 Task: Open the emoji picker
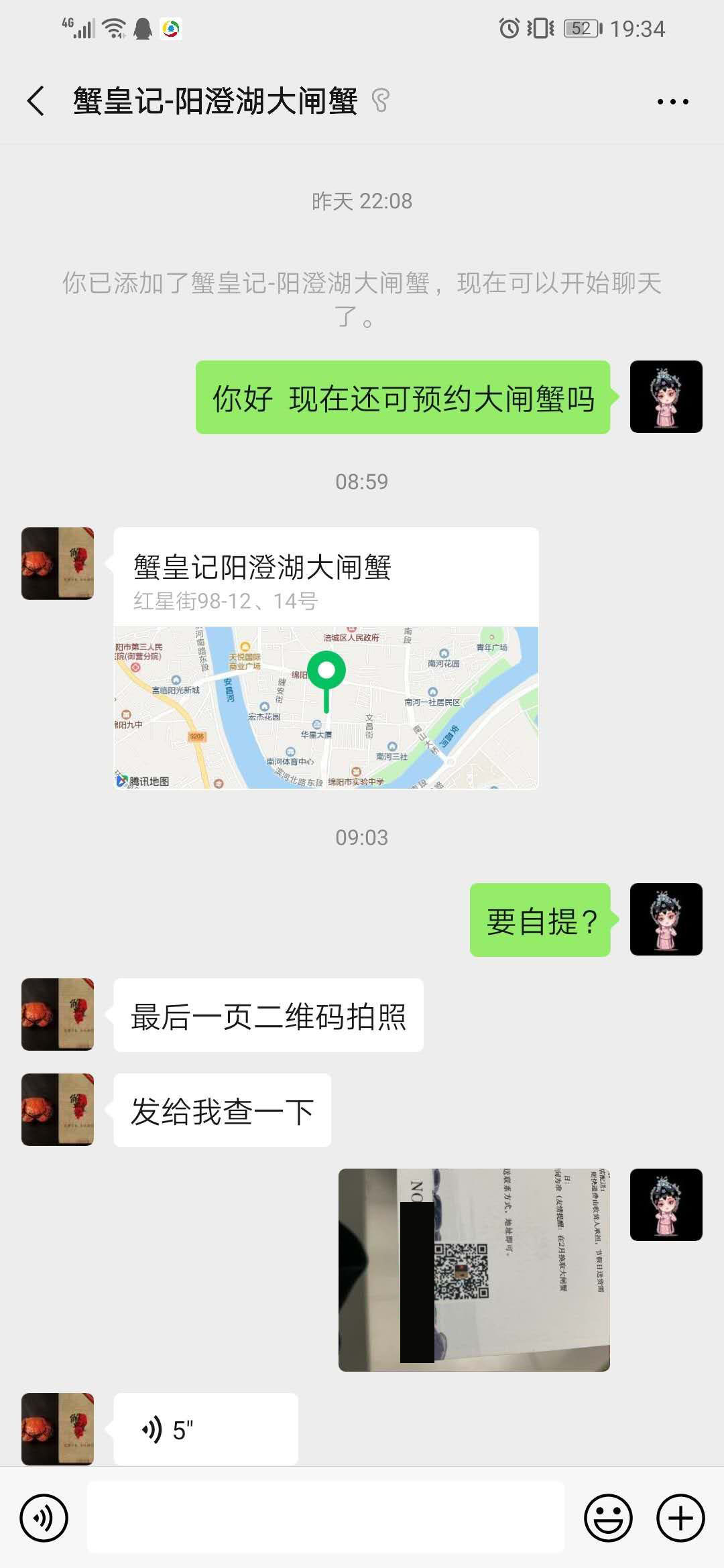coord(608,1518)
